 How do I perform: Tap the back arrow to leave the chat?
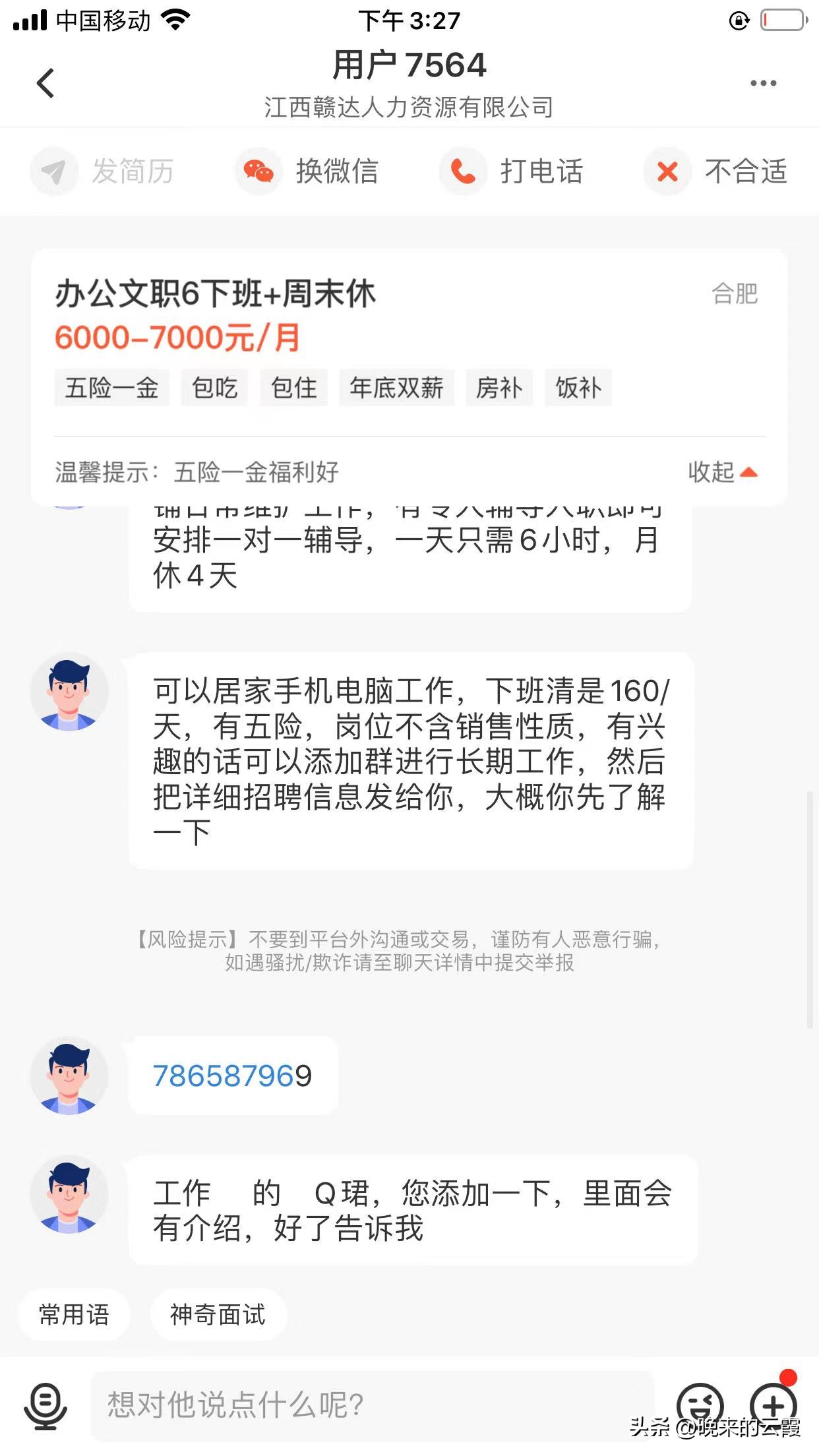pos(45,82)
